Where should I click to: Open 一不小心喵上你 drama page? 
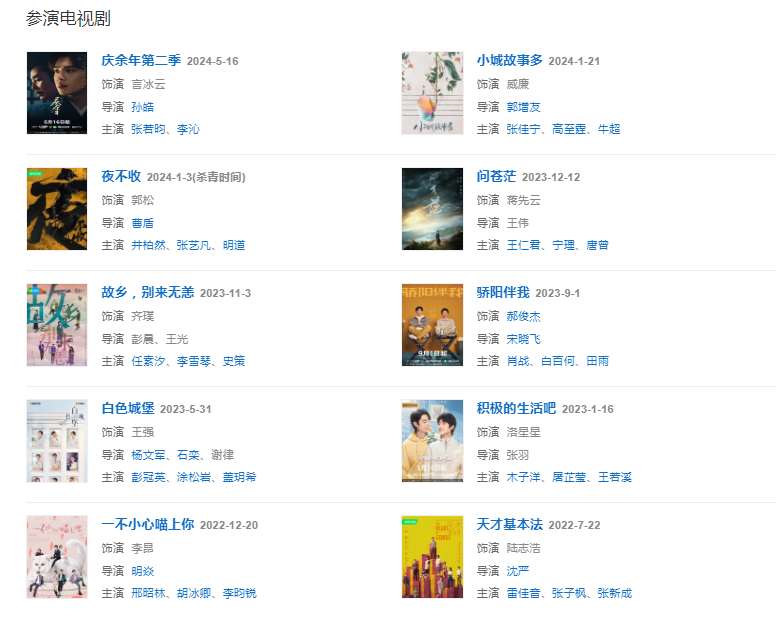(148, 525)
